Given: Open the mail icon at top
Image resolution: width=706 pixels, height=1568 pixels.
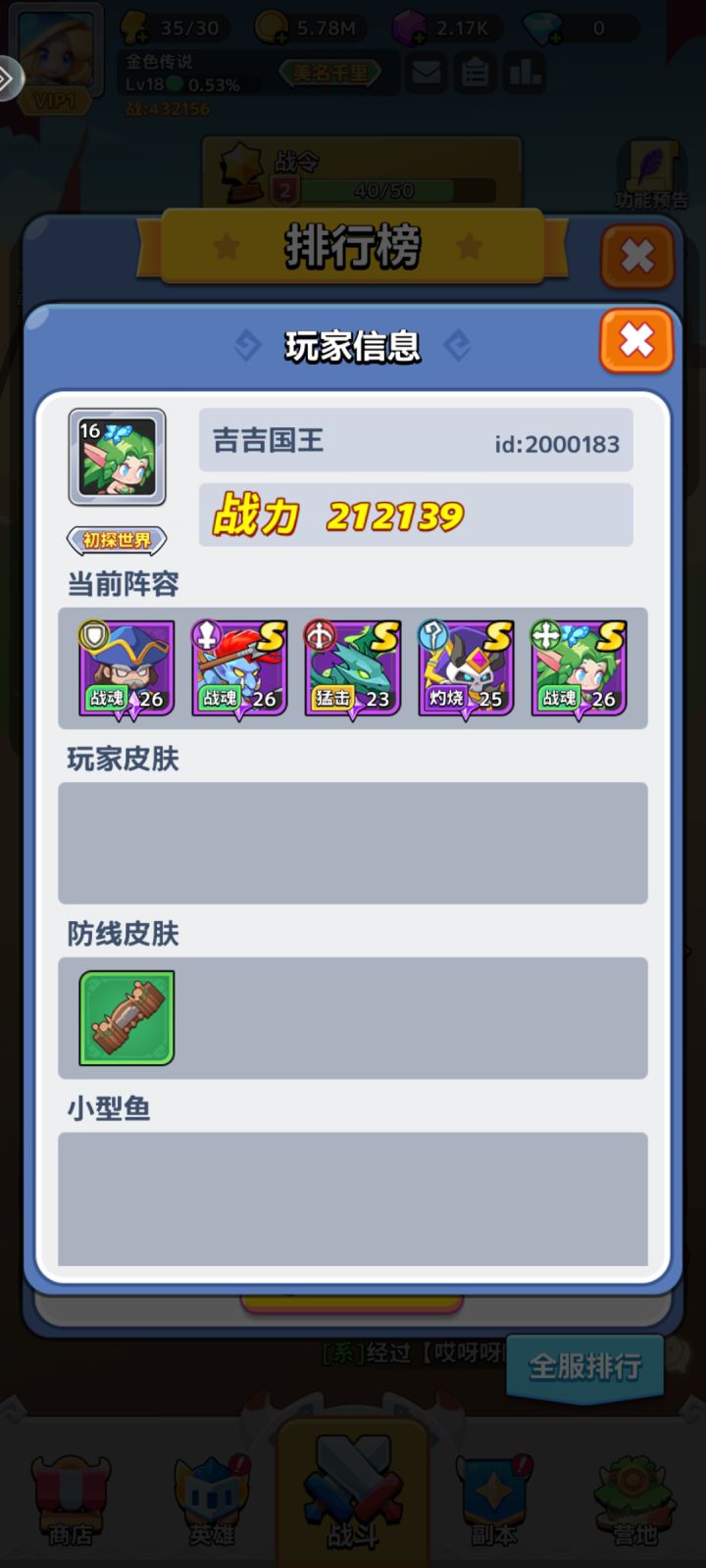Looking at the screenshot, I should click(x=426, y=73).
